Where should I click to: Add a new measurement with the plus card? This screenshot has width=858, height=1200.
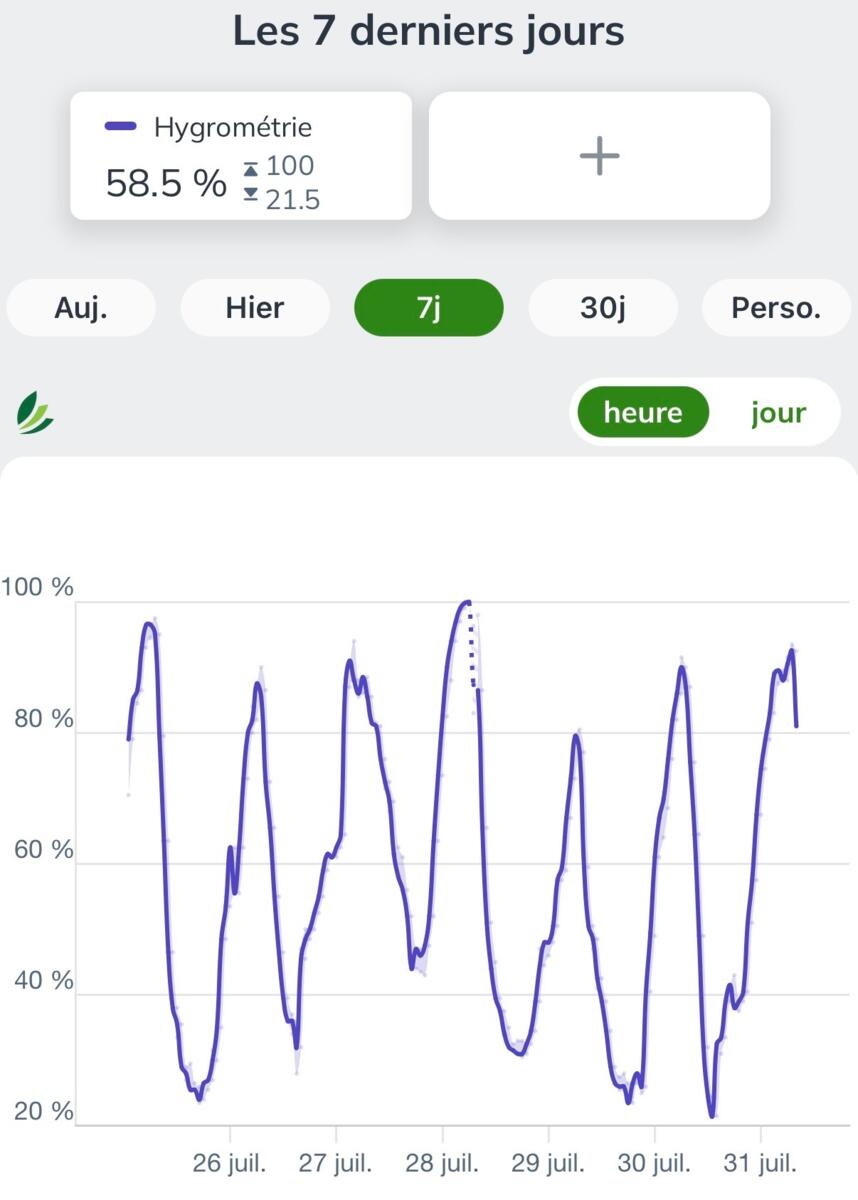tap(600, 156)
